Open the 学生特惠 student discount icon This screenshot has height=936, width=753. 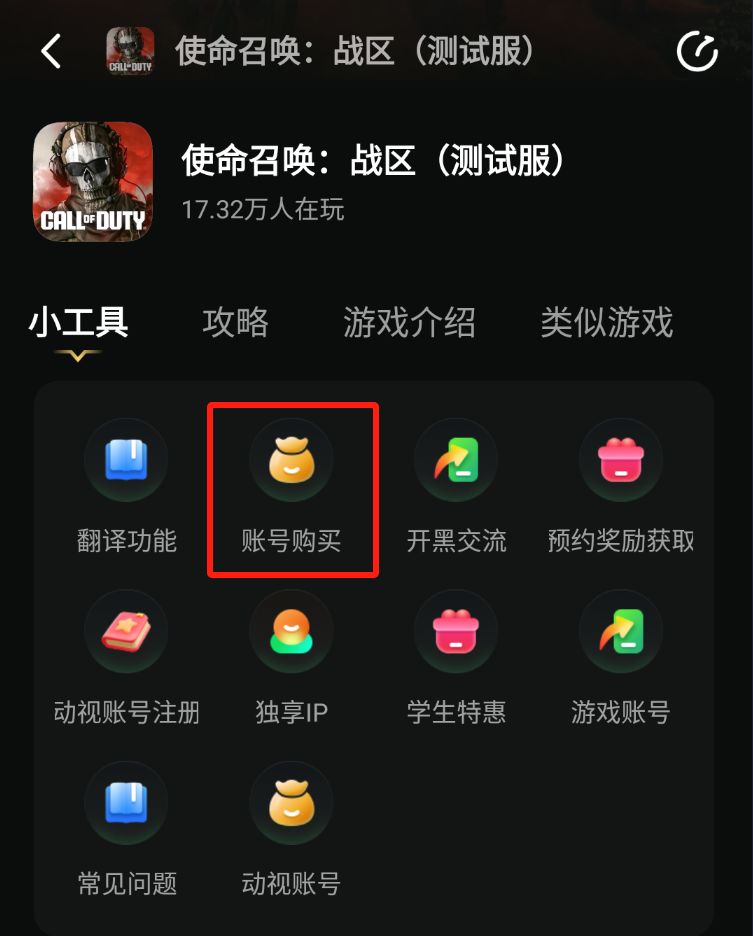coord(456,631)
